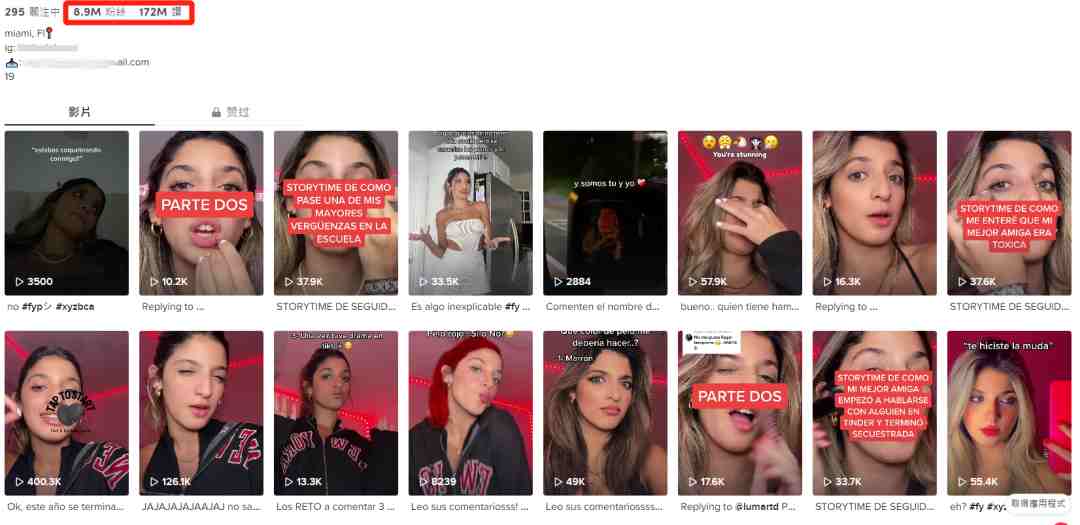
Task: Play the JAJAJAJAJAAJAJ video with 126.1K views
Action: click(x=201, y=412)
